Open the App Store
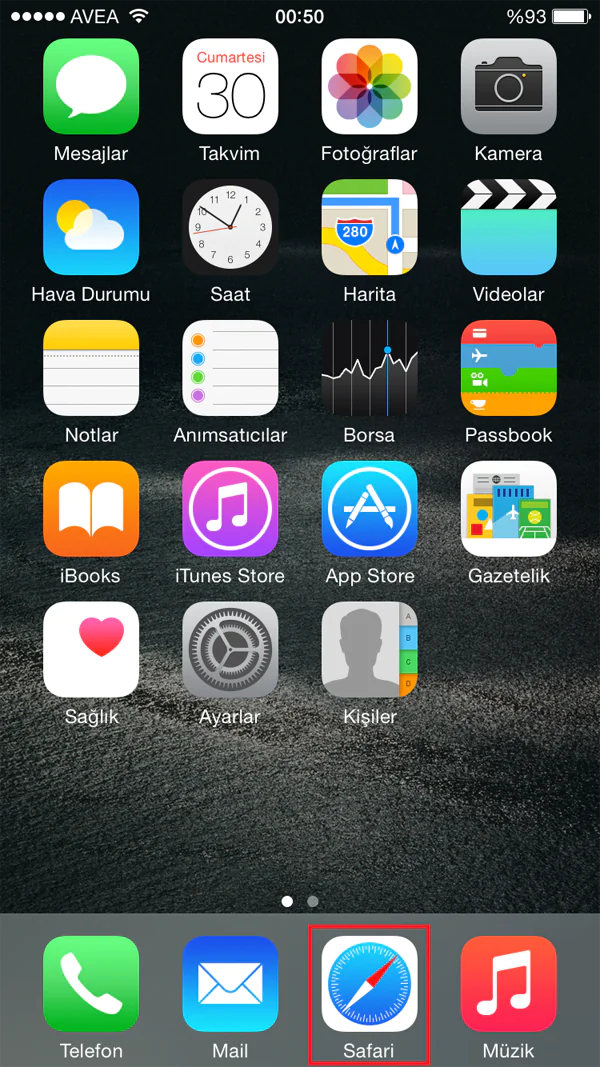The width and height of the screenshot is (600, 1067). [x=369, y=509]
